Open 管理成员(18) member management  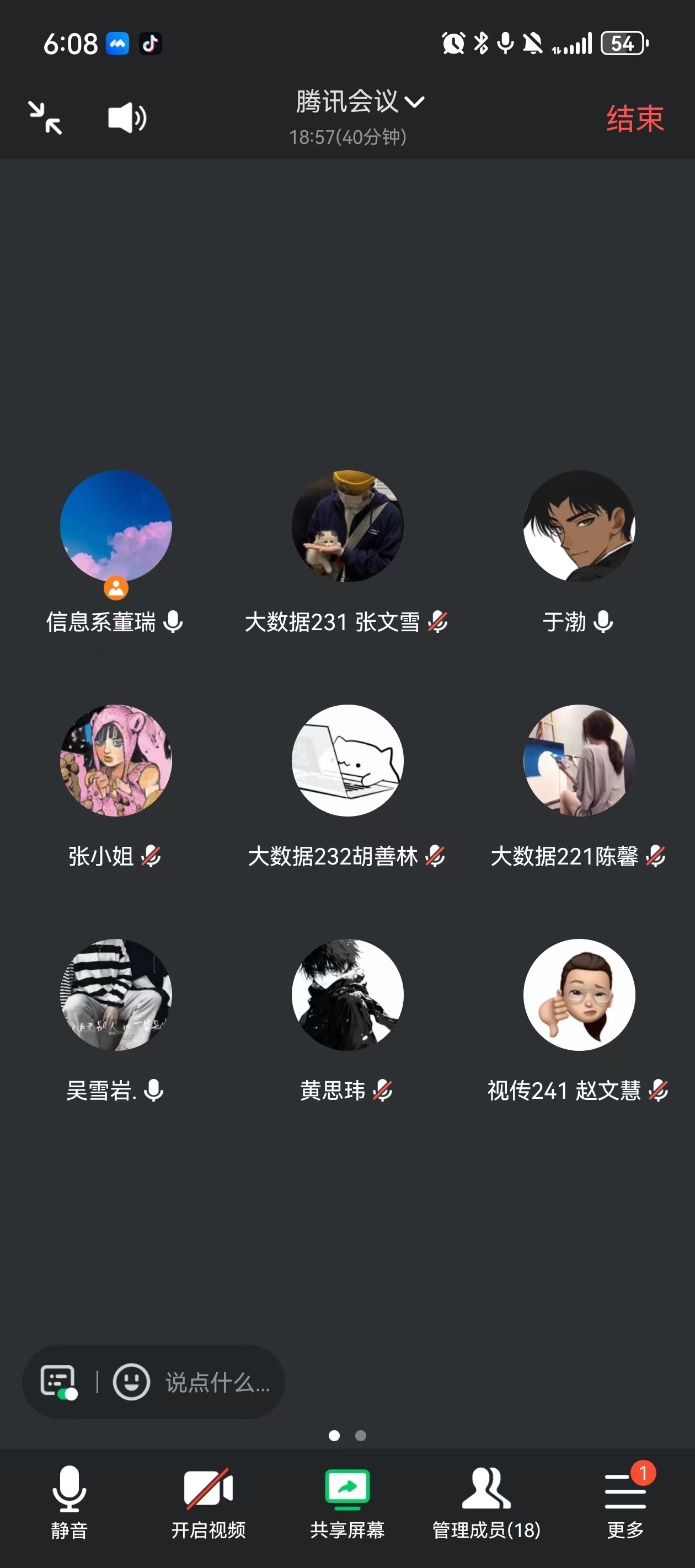click(486, 1501)
